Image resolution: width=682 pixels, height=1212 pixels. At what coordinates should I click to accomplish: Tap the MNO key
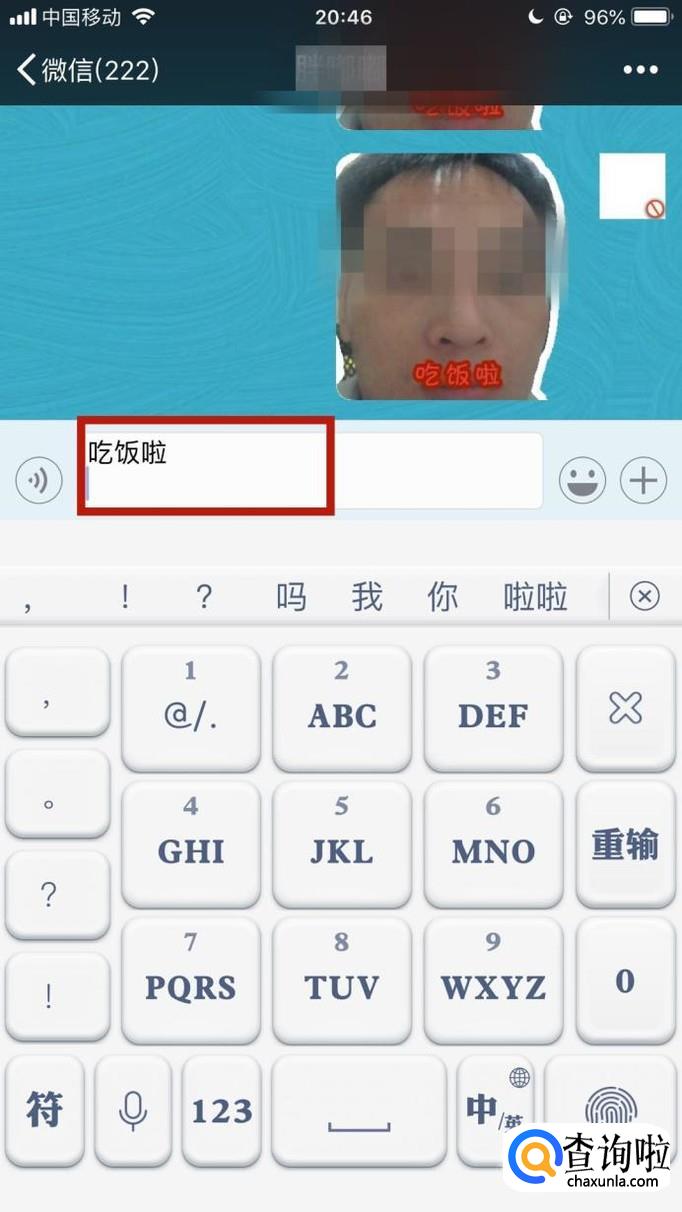(493, 845)
